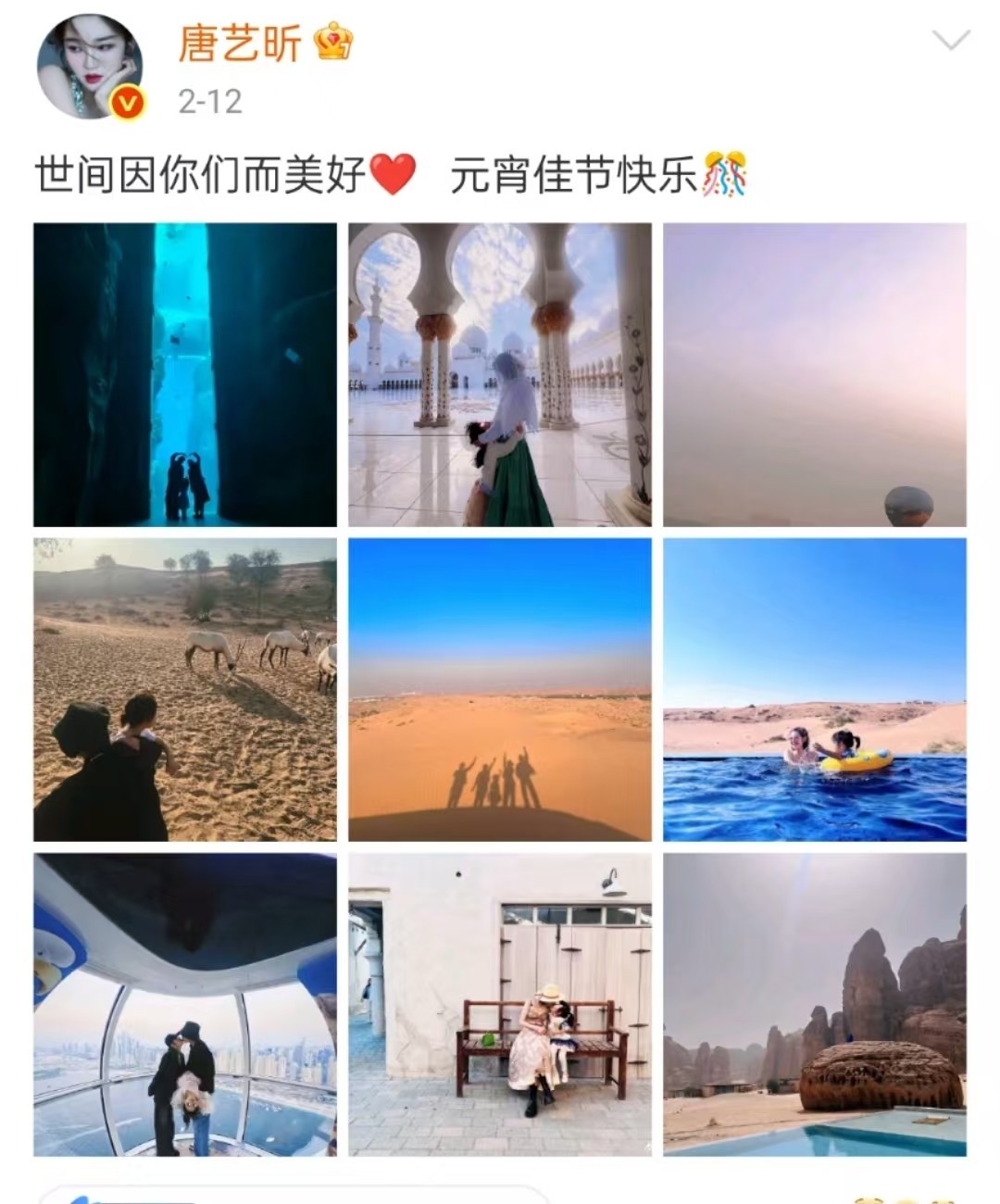Image resolution: width=1000 pixels, height=1204 pixels.
Task: View the wooden bench photo
Action: [x=499, y=1004]
